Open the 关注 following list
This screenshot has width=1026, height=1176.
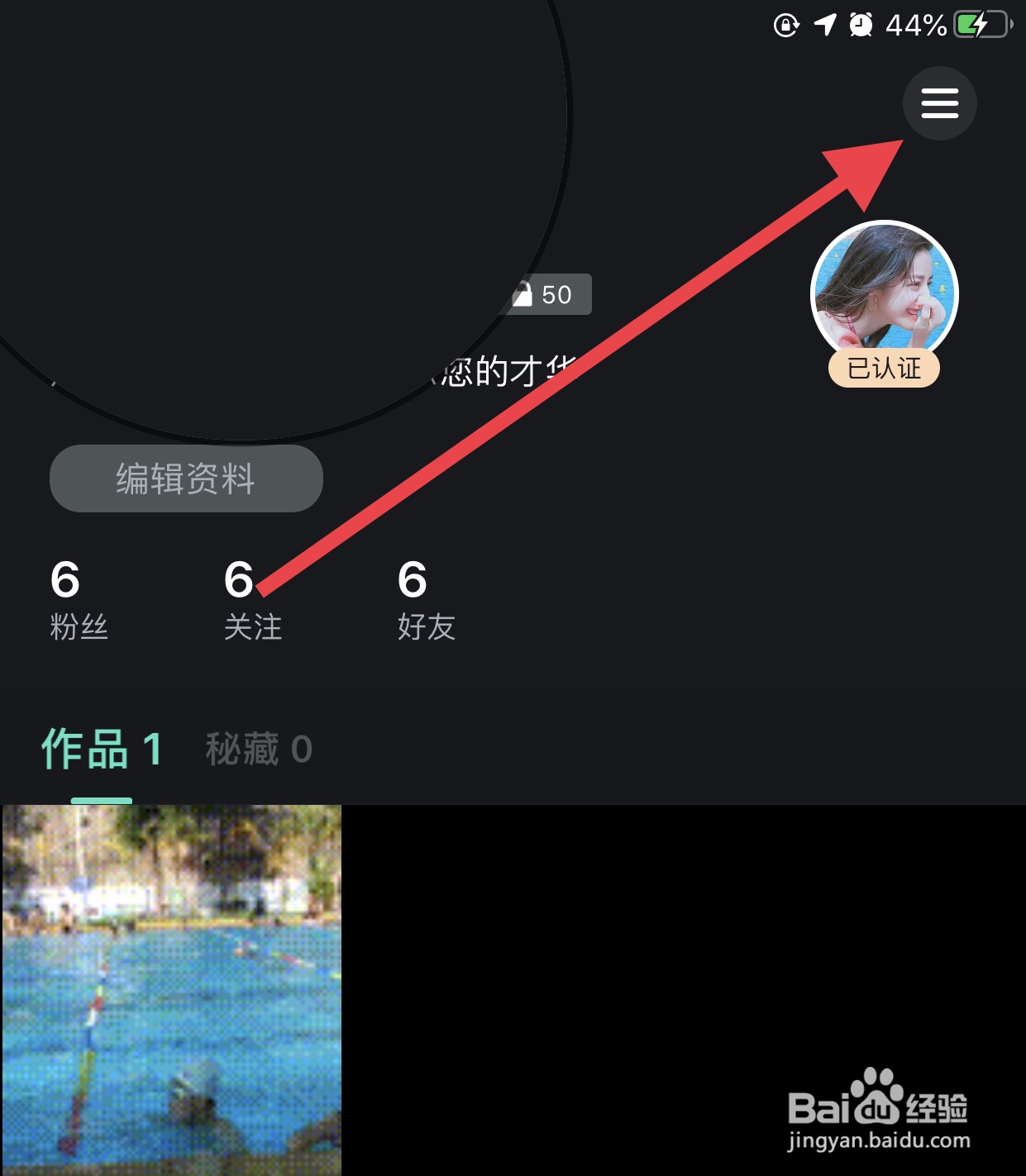point(254,628)
